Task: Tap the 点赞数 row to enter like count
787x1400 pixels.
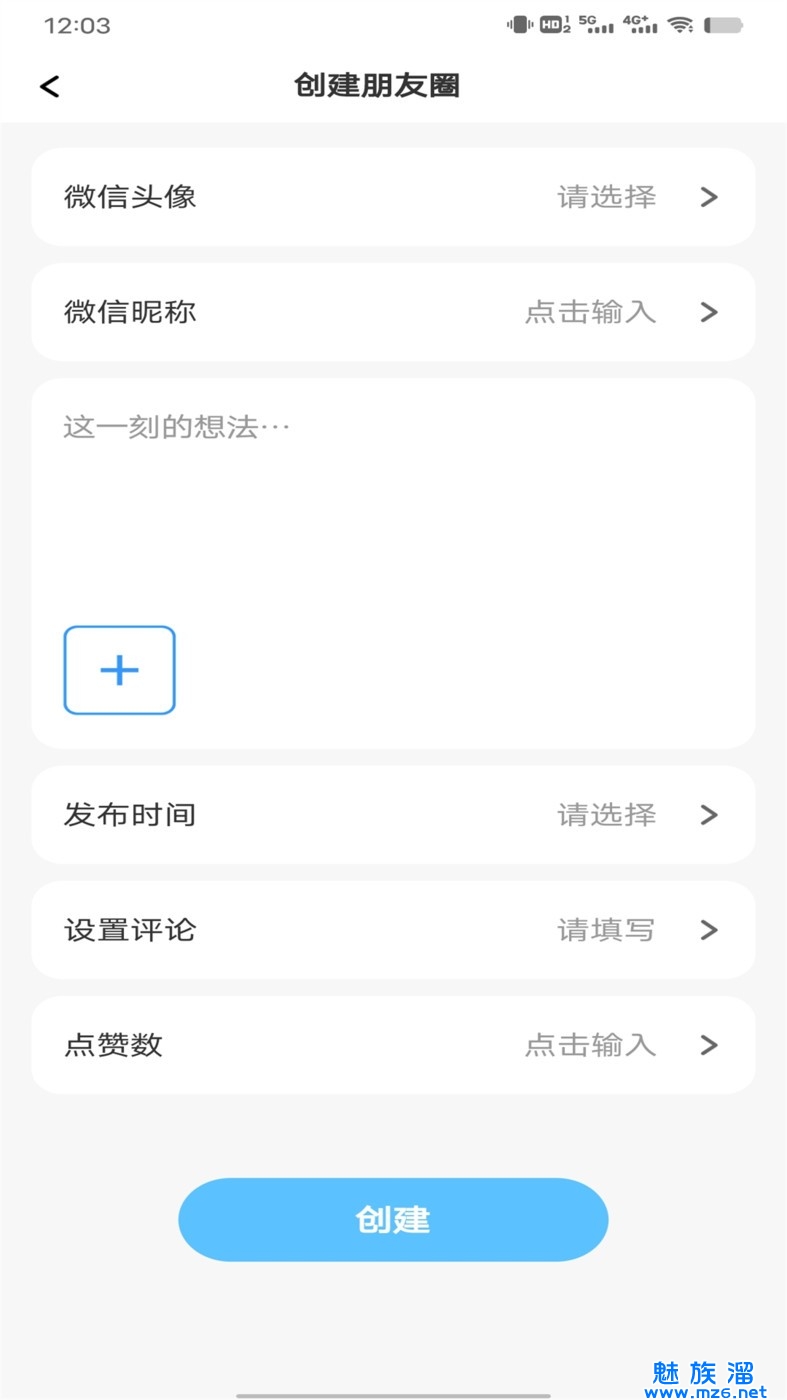Action: [393, 1045]
